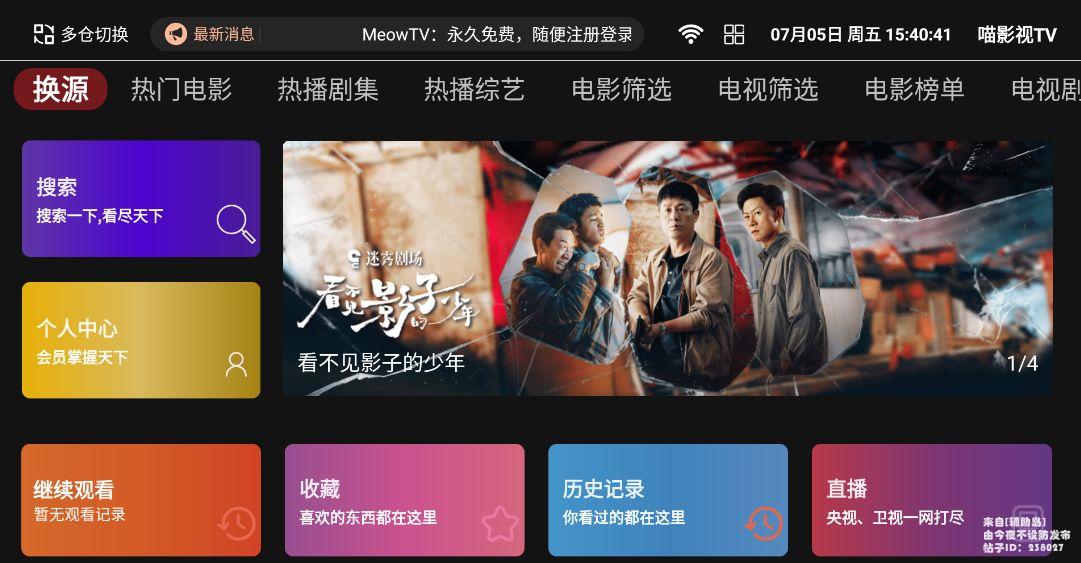Open the 看不见影子的少年 banner

click(667, 268)
